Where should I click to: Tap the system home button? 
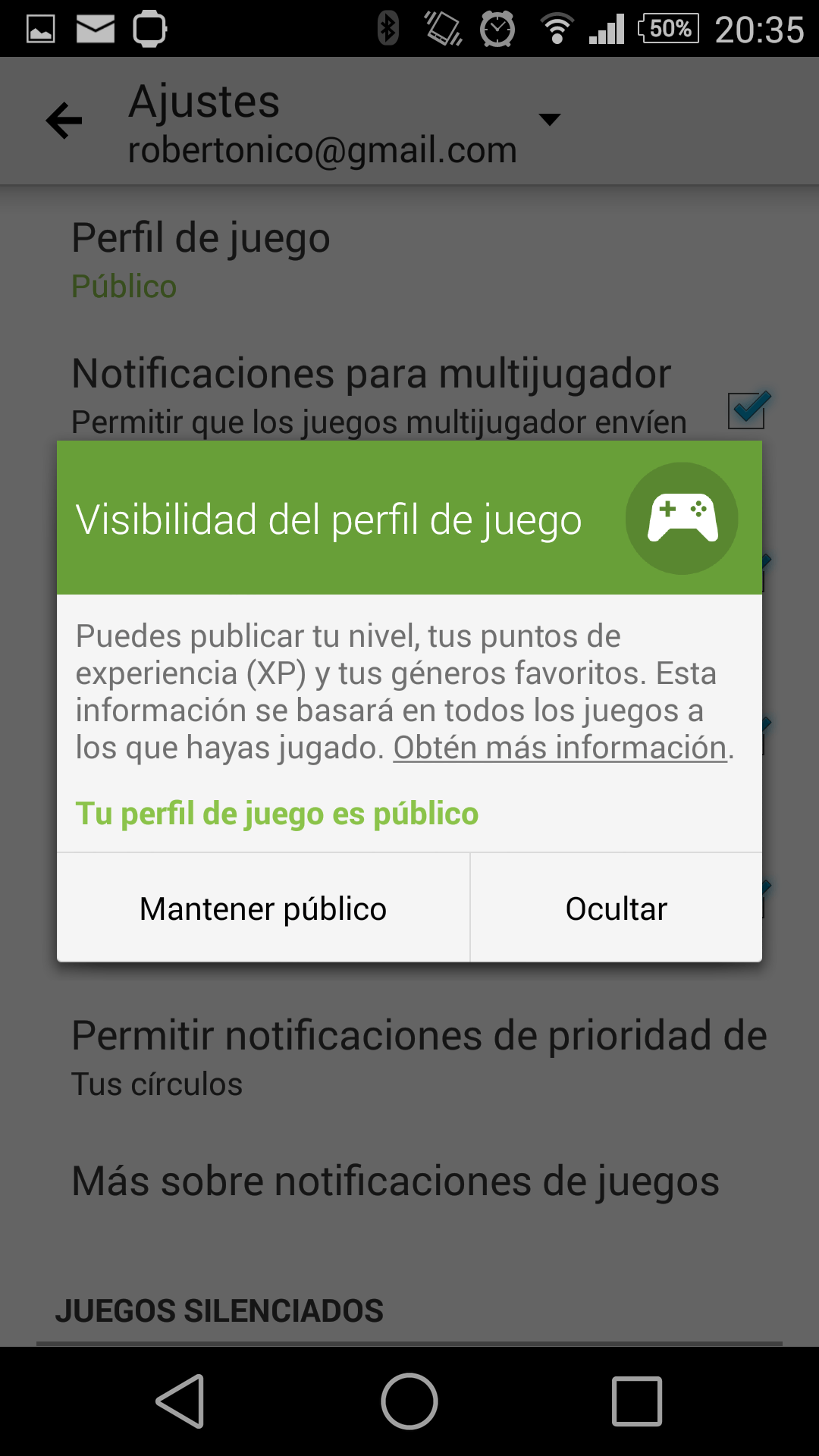coord(409,1401)
